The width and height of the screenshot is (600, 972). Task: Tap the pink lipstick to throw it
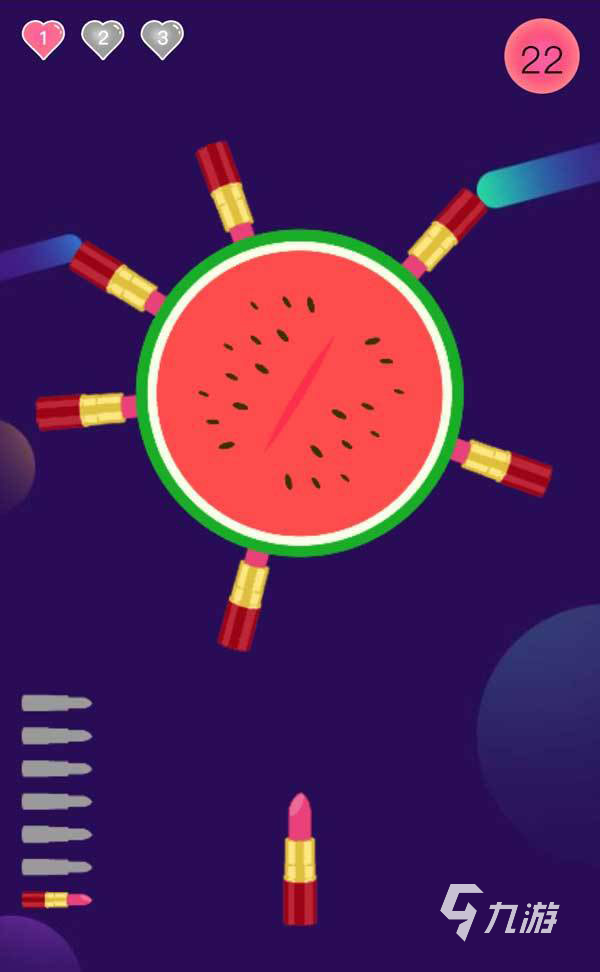coord(299,858)
